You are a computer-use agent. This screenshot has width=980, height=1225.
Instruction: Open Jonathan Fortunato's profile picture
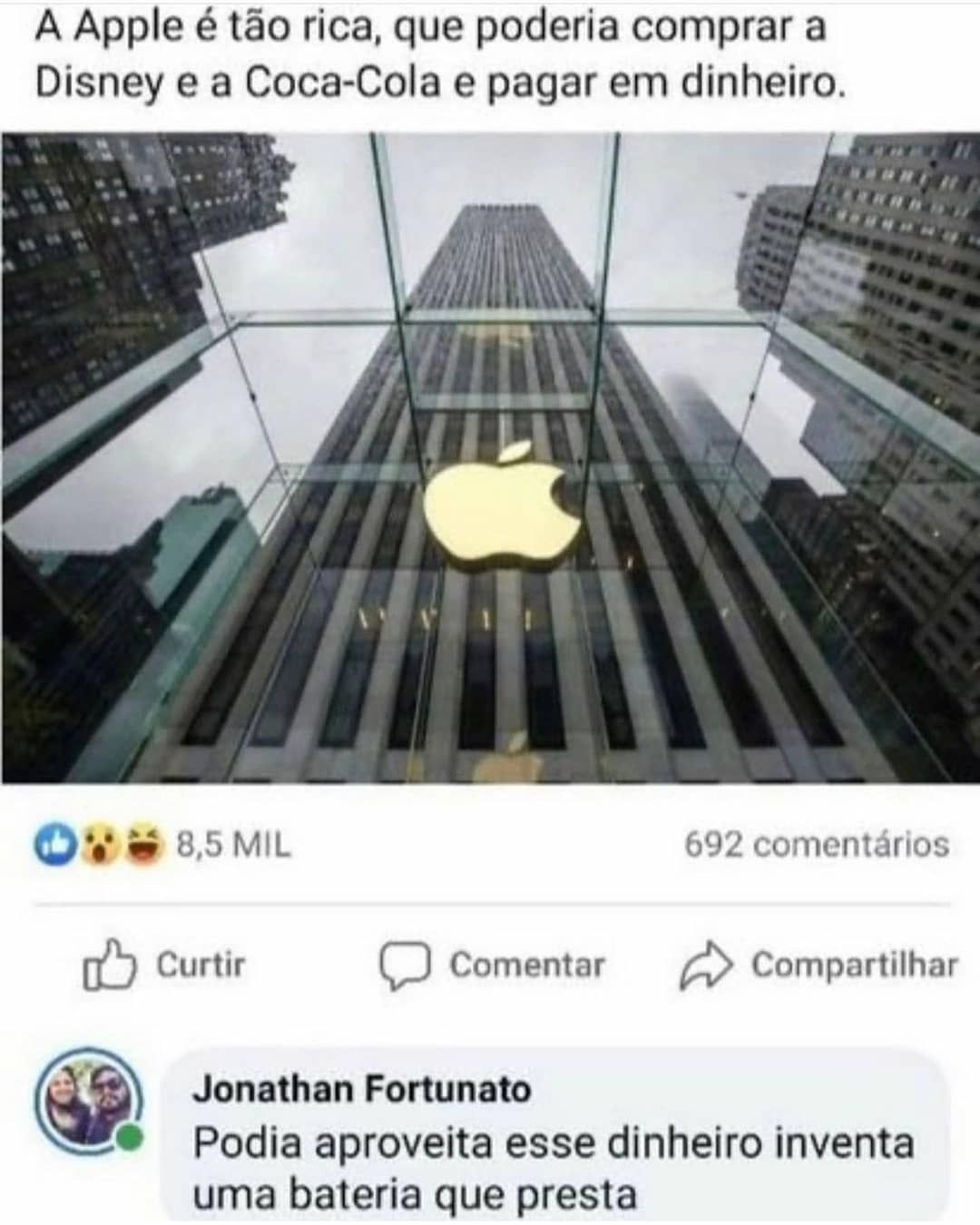pos(88,1101)
